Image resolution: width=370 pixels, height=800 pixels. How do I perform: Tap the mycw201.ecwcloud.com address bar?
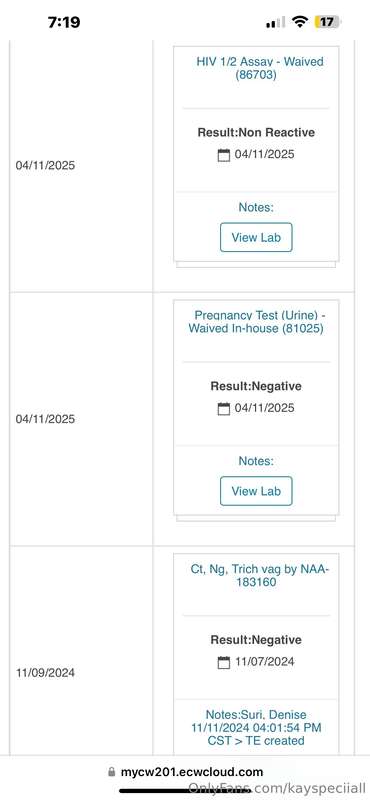point(186,772)
